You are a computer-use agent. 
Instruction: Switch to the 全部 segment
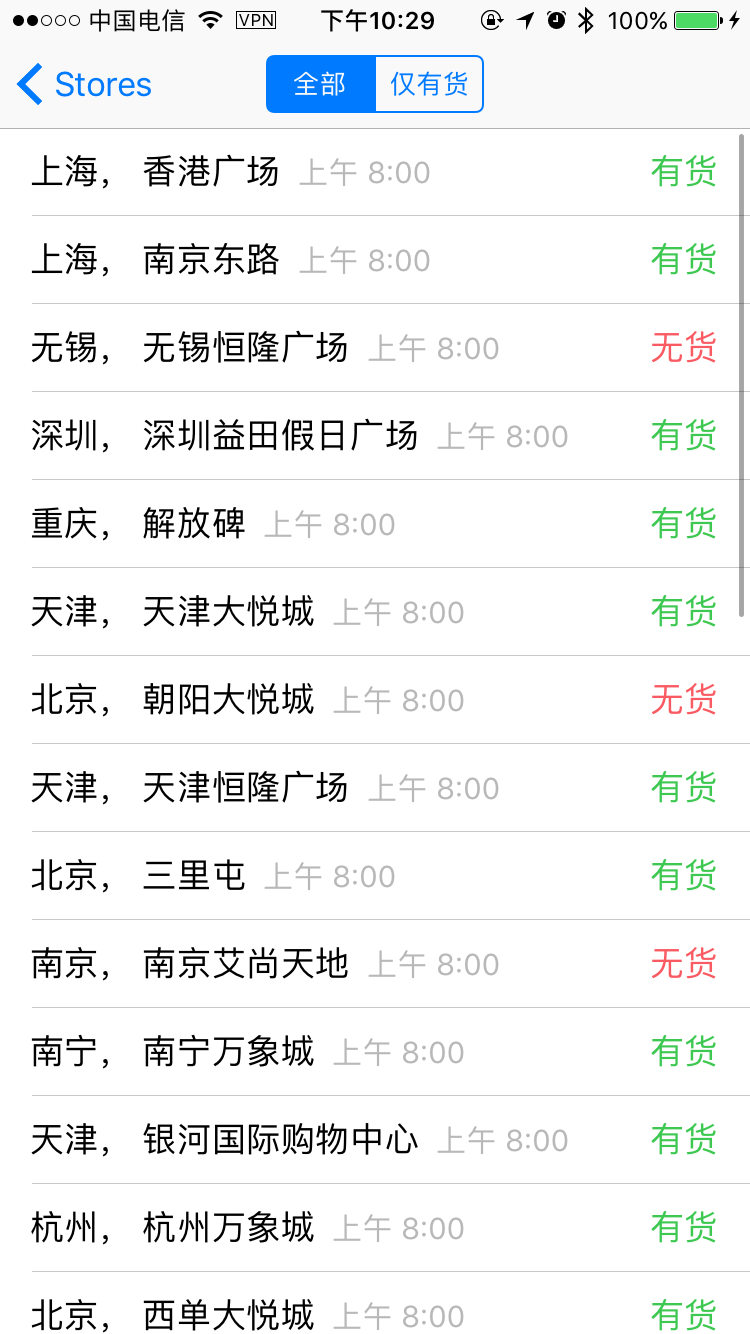(321, 84)
